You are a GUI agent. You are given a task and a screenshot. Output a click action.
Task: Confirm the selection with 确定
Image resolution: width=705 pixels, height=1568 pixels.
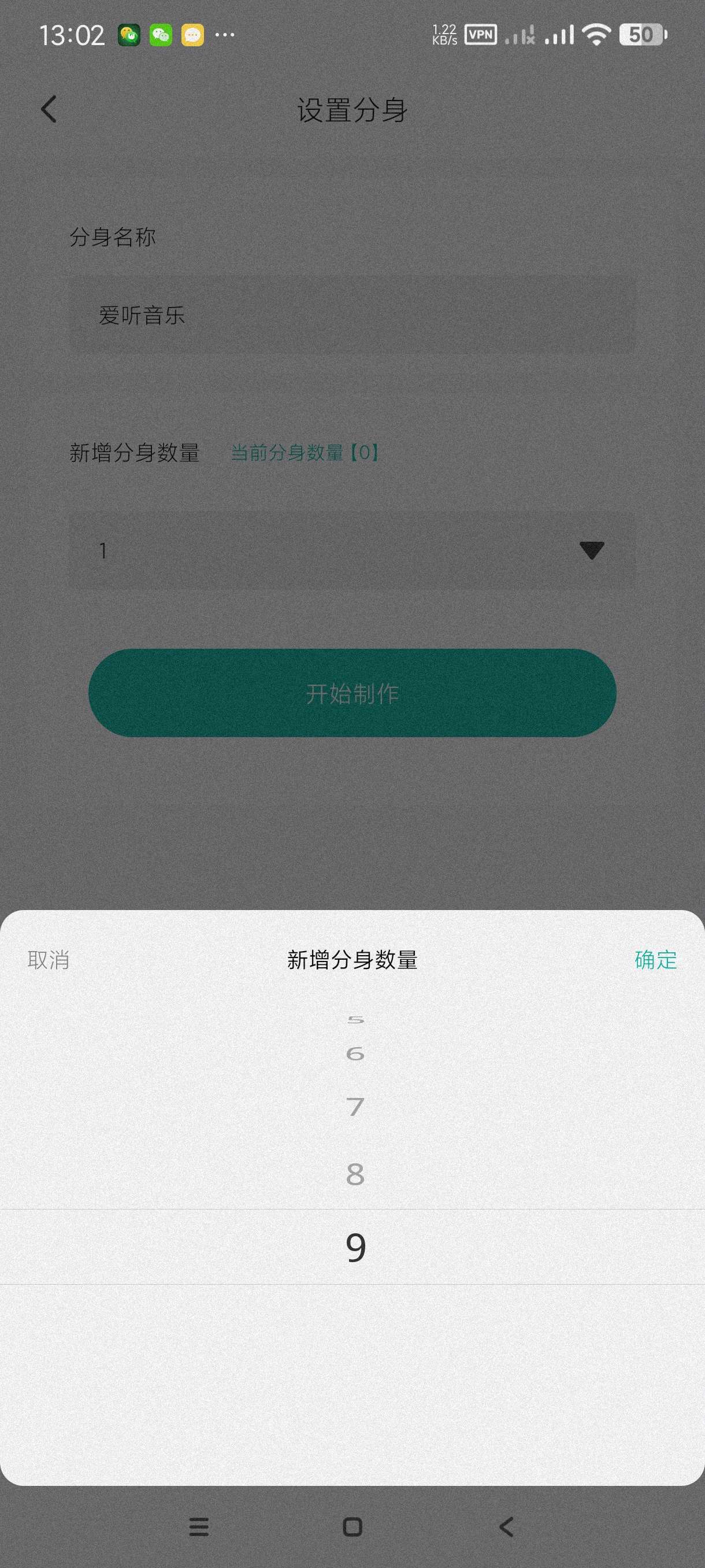tap(655, 960)
